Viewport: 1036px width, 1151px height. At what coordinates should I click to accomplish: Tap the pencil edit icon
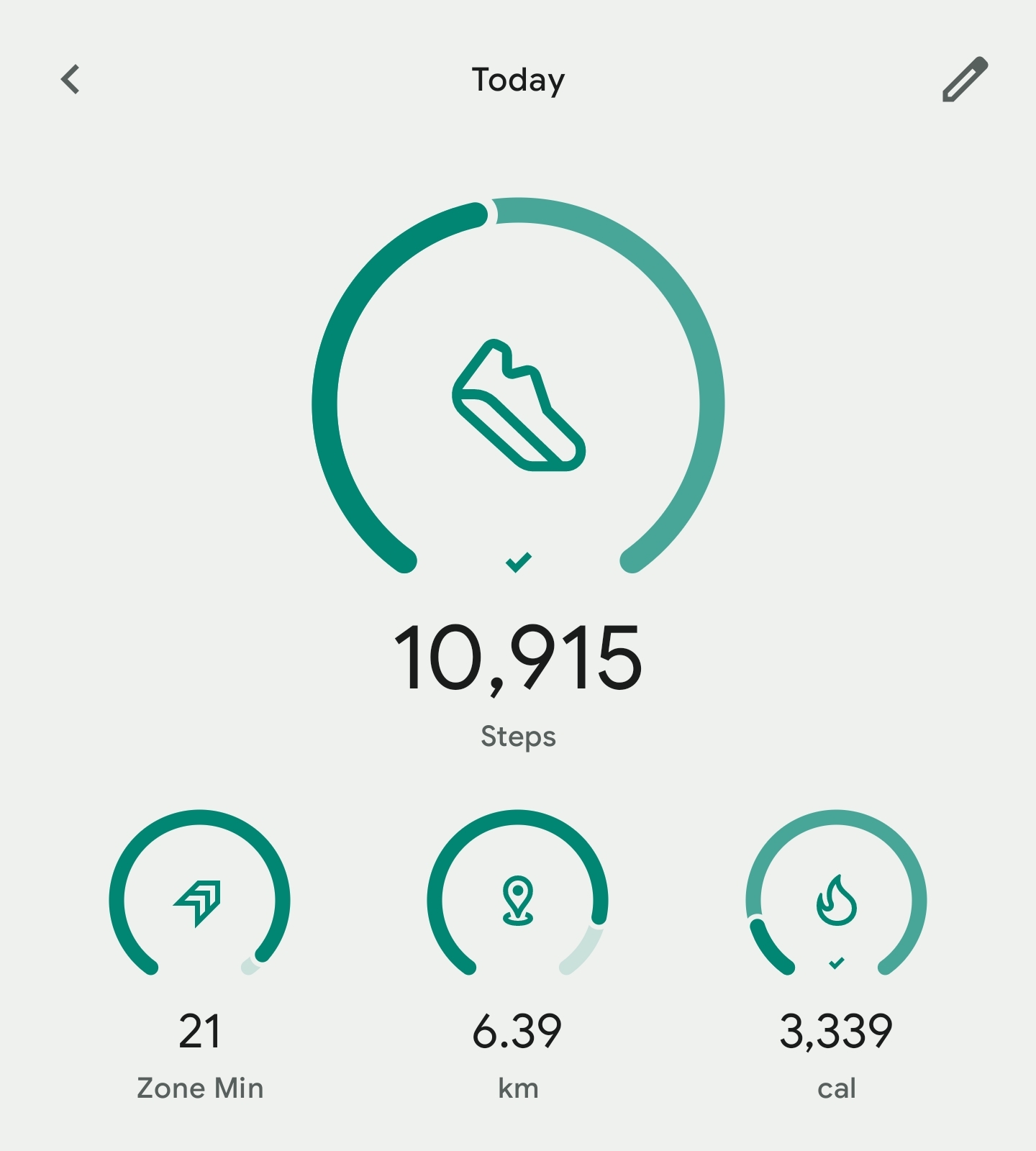pyautogui.click(x=965, y=79)
